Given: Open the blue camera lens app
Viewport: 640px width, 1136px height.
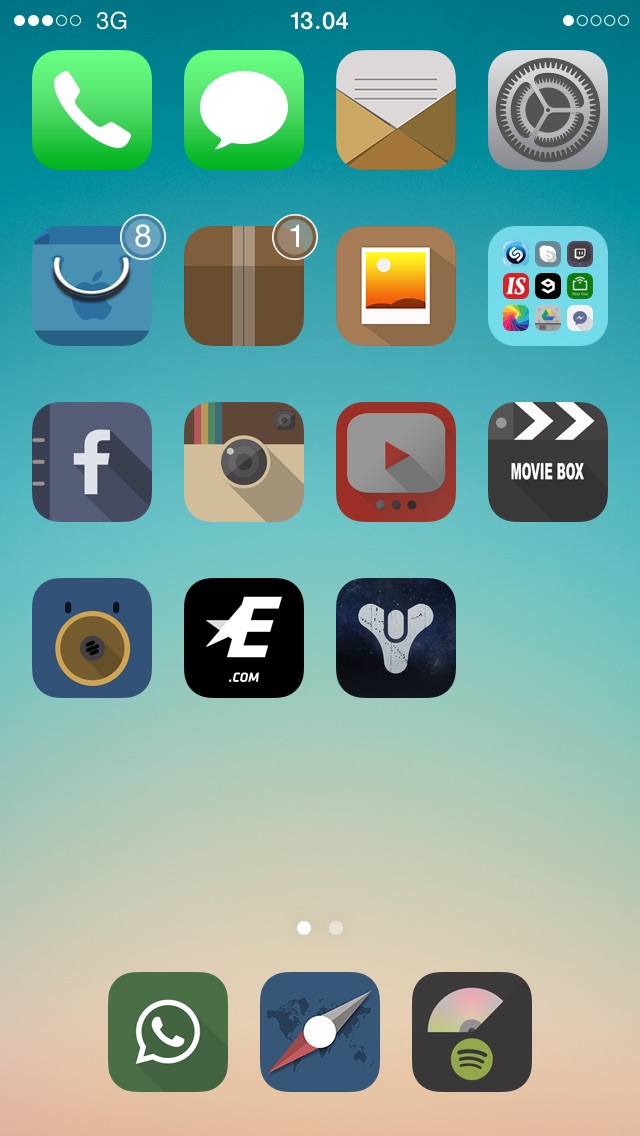Looking at the screenshot, I should pyautogui.click(x=92, y=638).
